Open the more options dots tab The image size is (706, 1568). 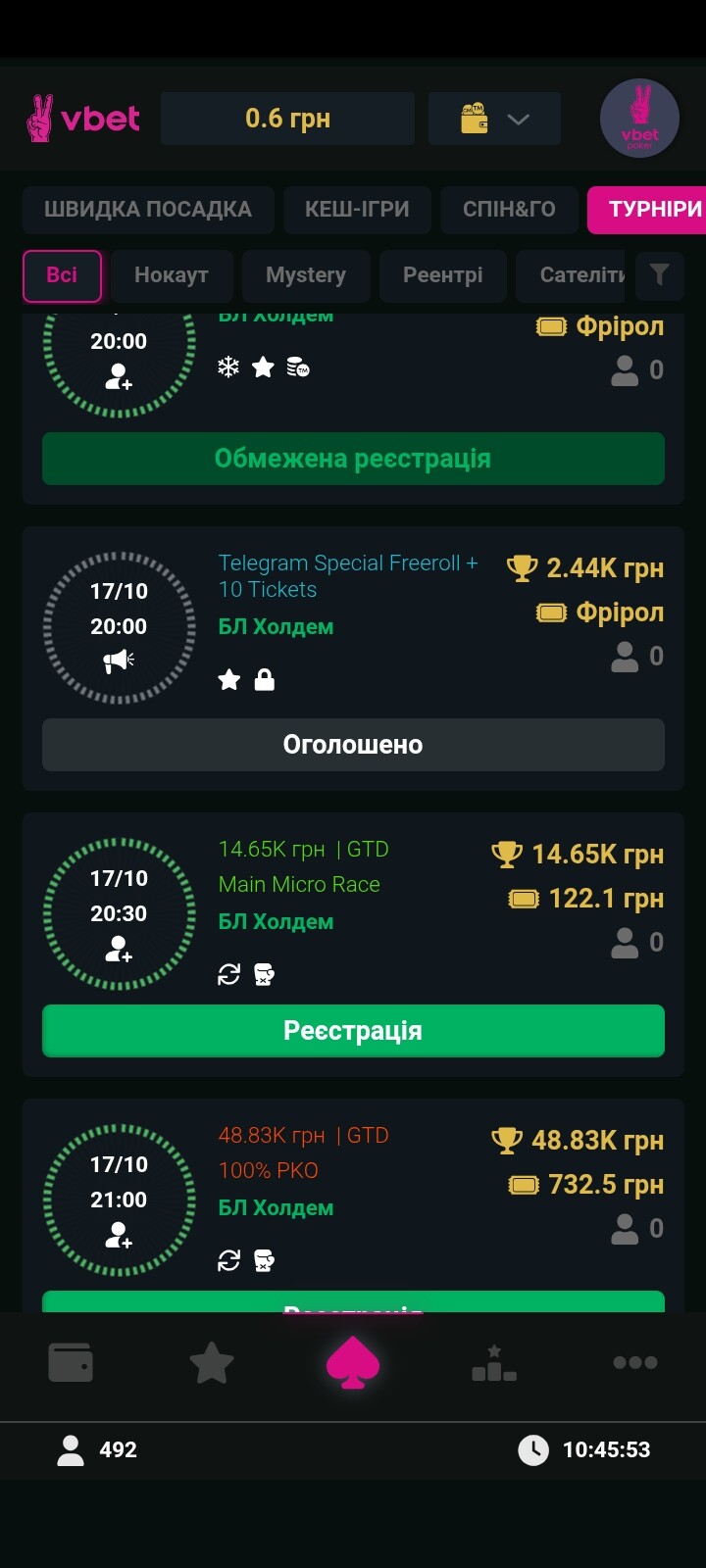click(x=634, y=1362)
